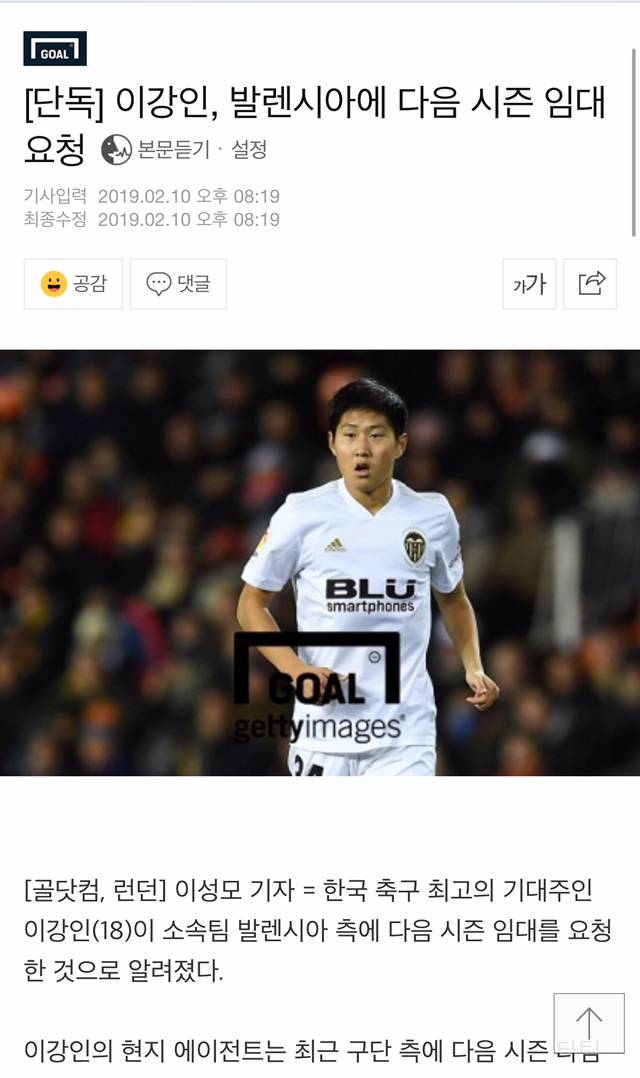Screen dimensions: 640x1078
Task: Change the text size with 가가
Action: [529, 284]
